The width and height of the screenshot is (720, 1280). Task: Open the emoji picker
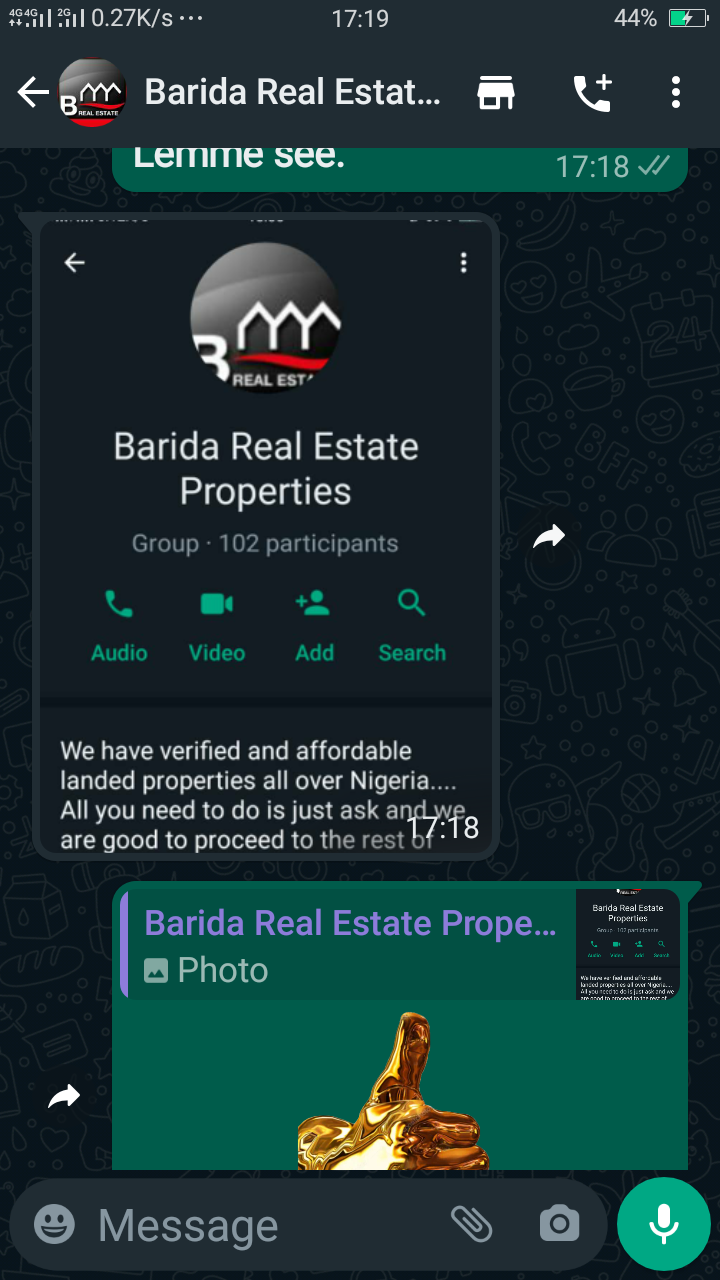[x=54, y=1224]
